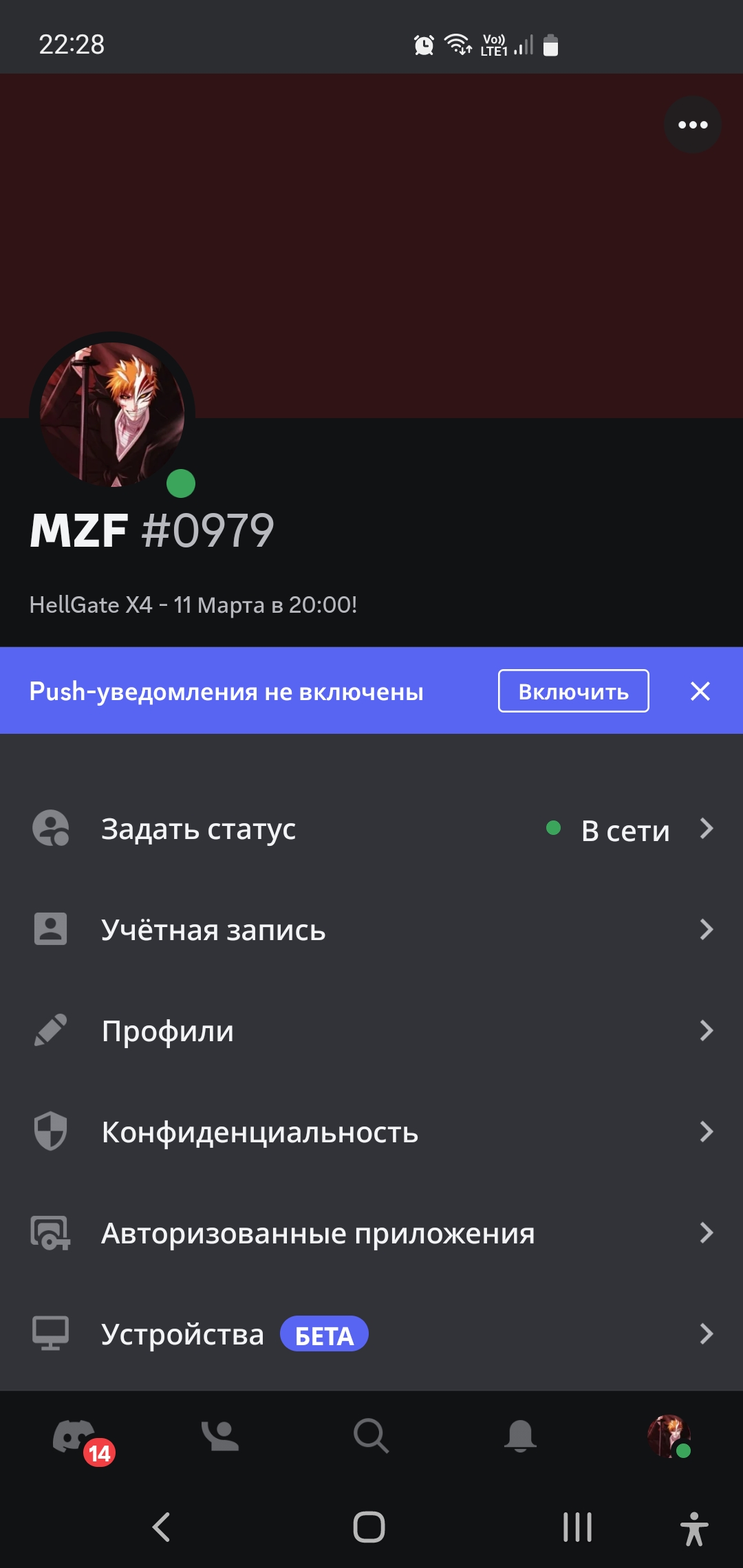The width and height of the screenshot is (743, 1568).
Task: Open the search tab
Action: [371, 1437]
